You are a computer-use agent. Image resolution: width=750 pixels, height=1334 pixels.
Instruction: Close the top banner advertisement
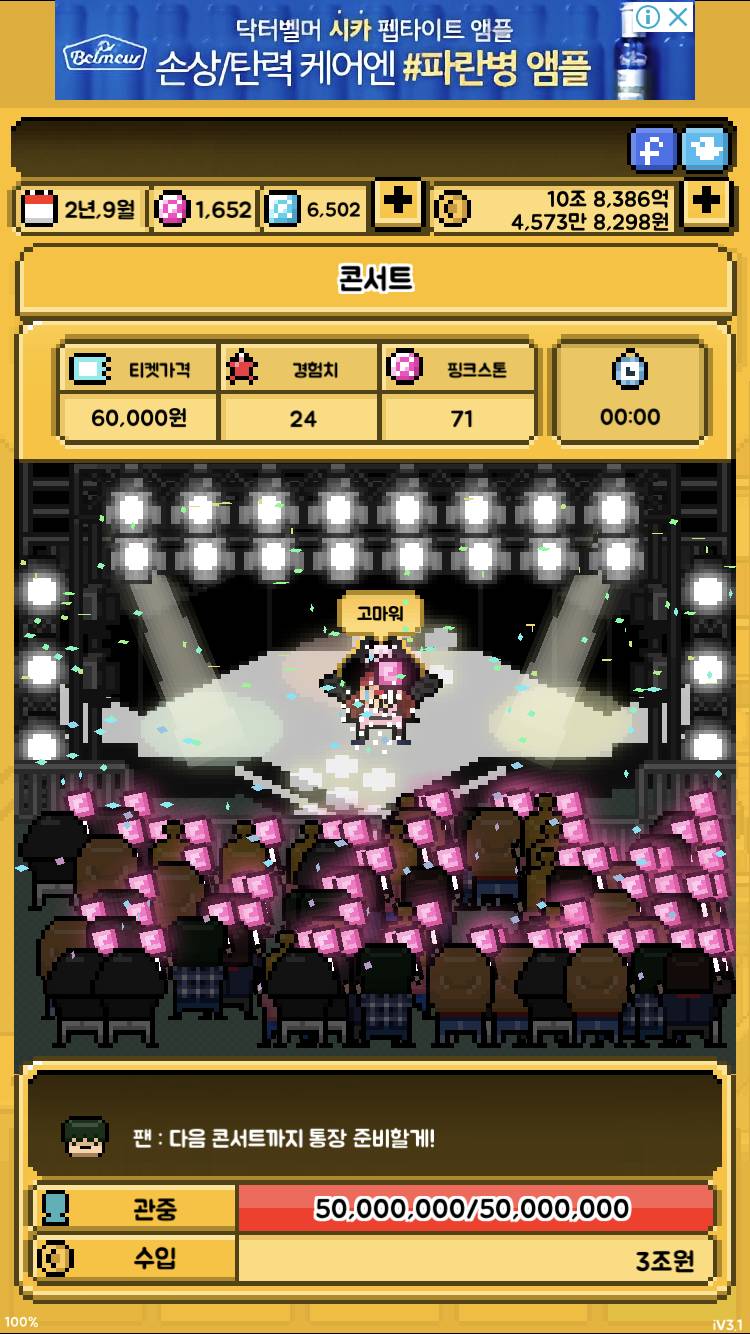pyautogui.click(x=679, y=16)
